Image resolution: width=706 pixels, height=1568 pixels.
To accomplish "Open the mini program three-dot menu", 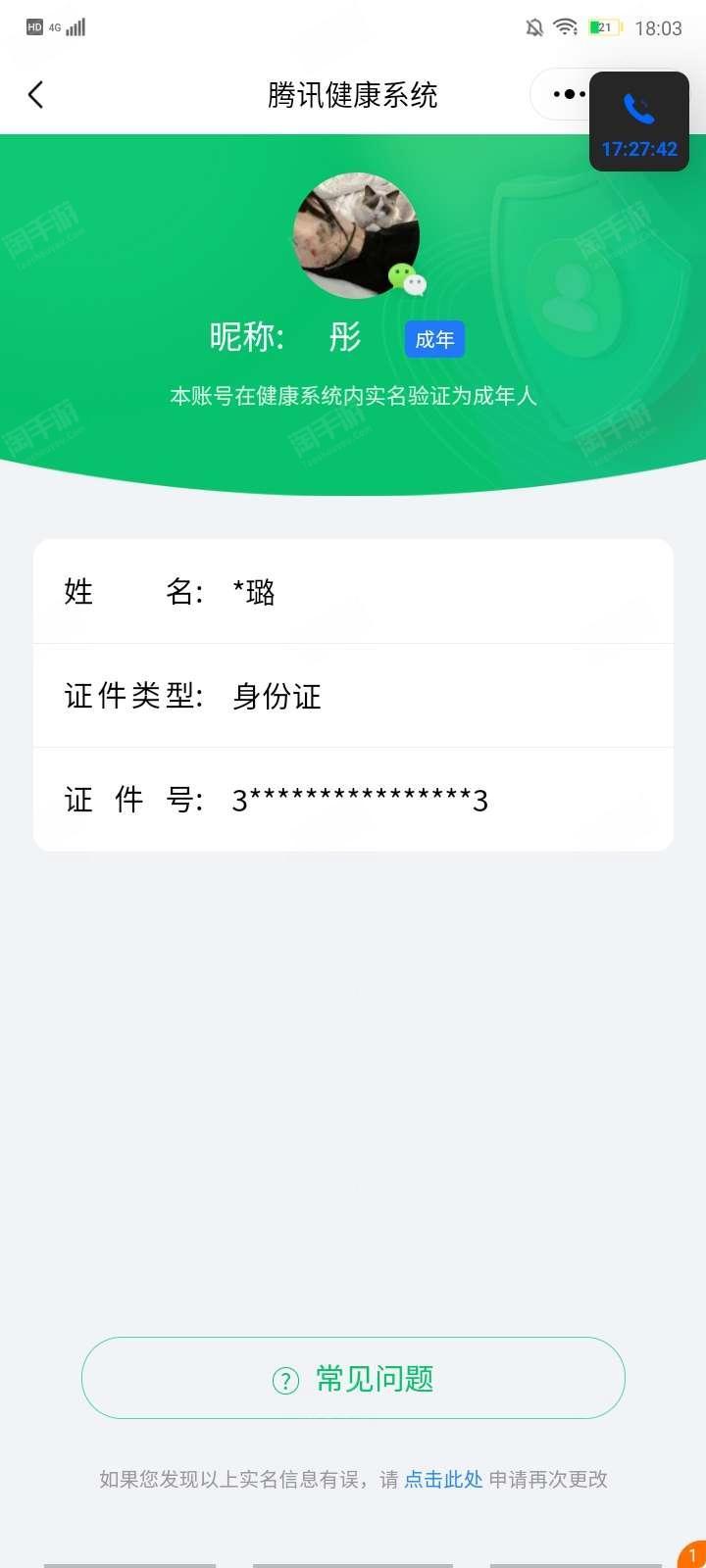I will (x=569, y=95).
